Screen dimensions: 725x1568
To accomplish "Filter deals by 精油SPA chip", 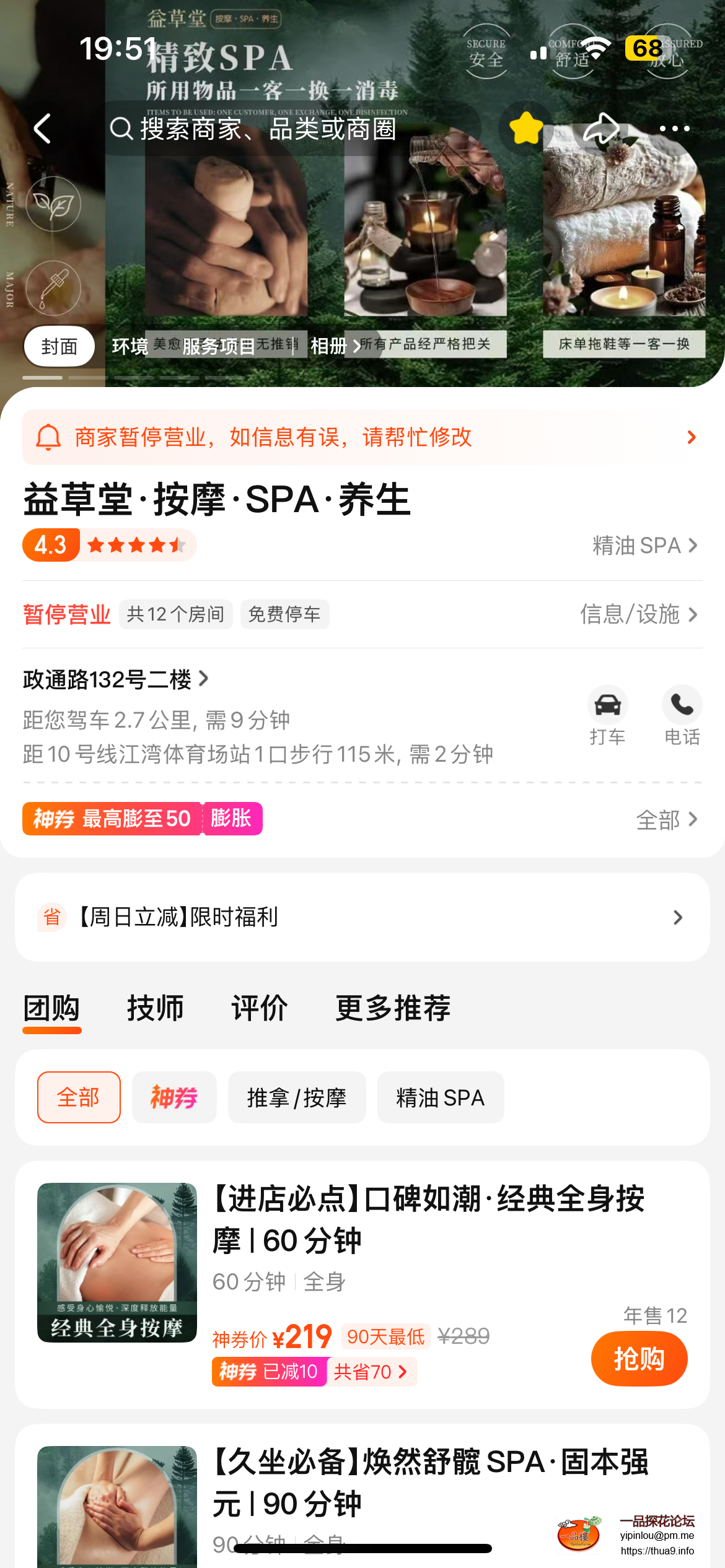I will click(x=440, y=1097).
